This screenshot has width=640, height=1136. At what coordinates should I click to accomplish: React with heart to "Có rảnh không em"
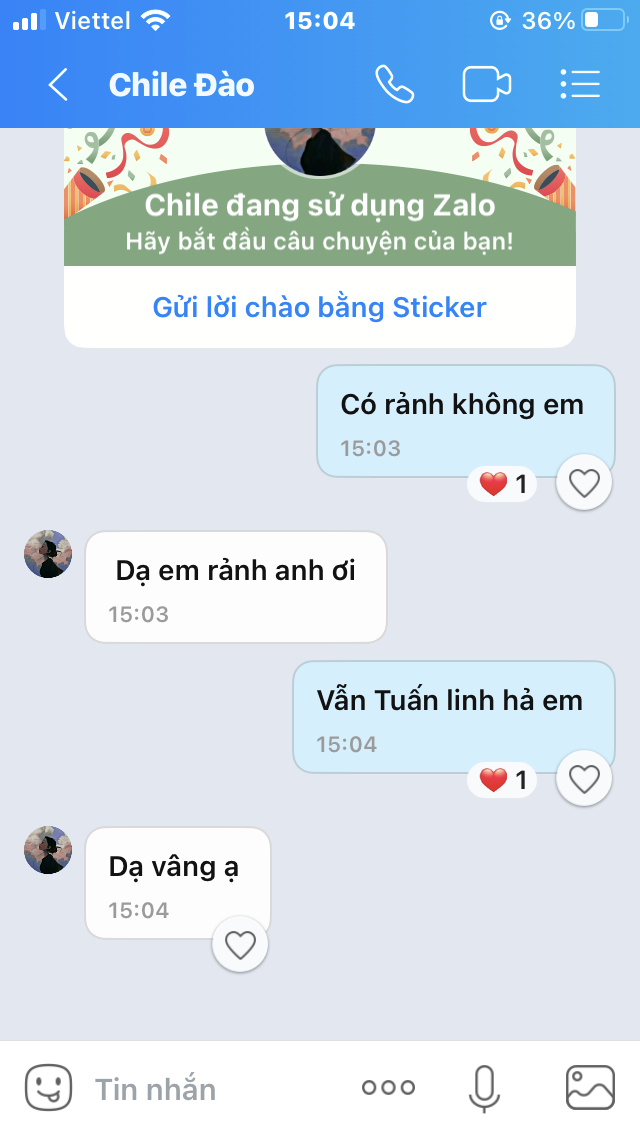583,483
